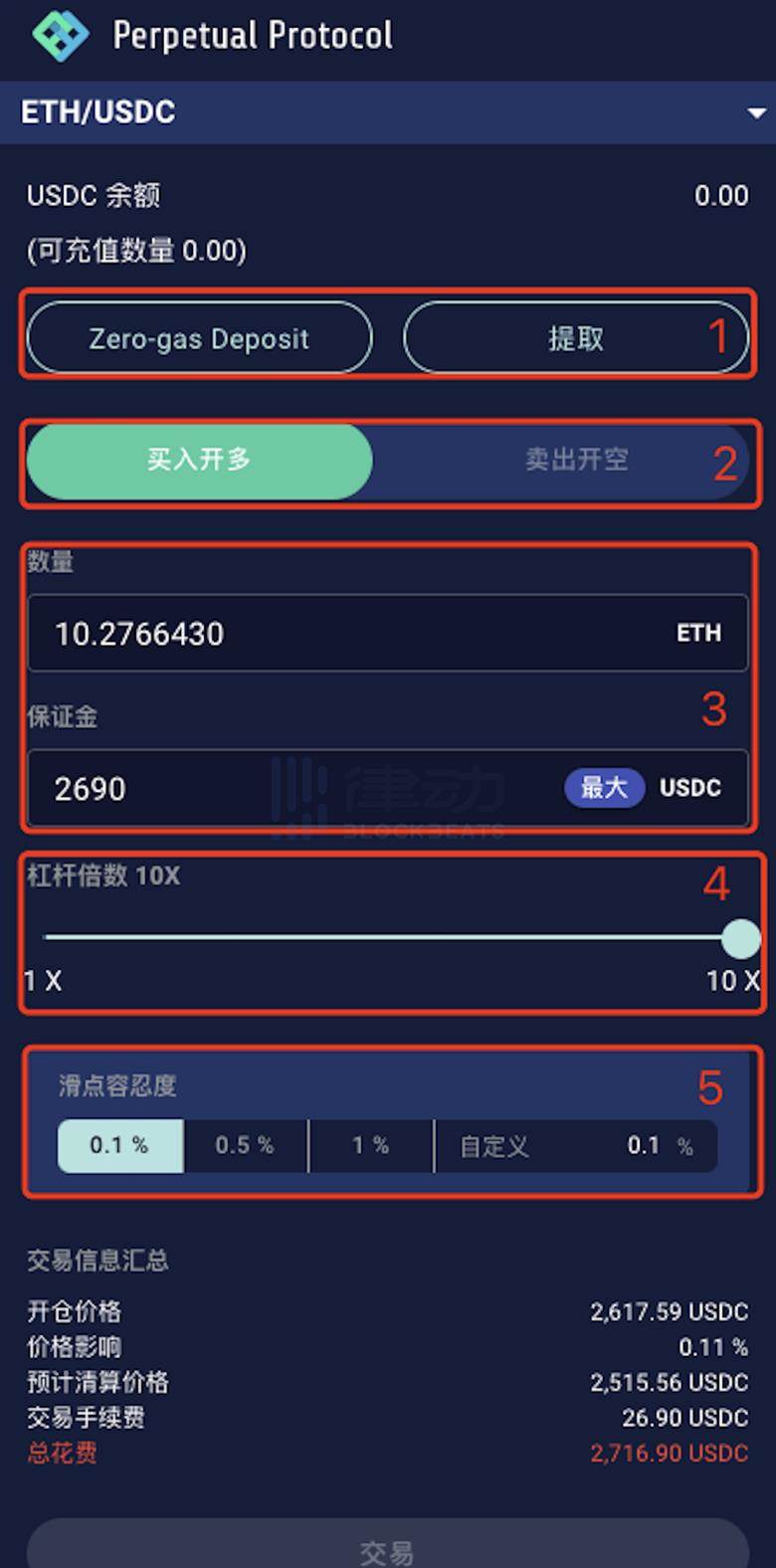Select 0.1 % slippage tolerance

tap(119, 1145)
